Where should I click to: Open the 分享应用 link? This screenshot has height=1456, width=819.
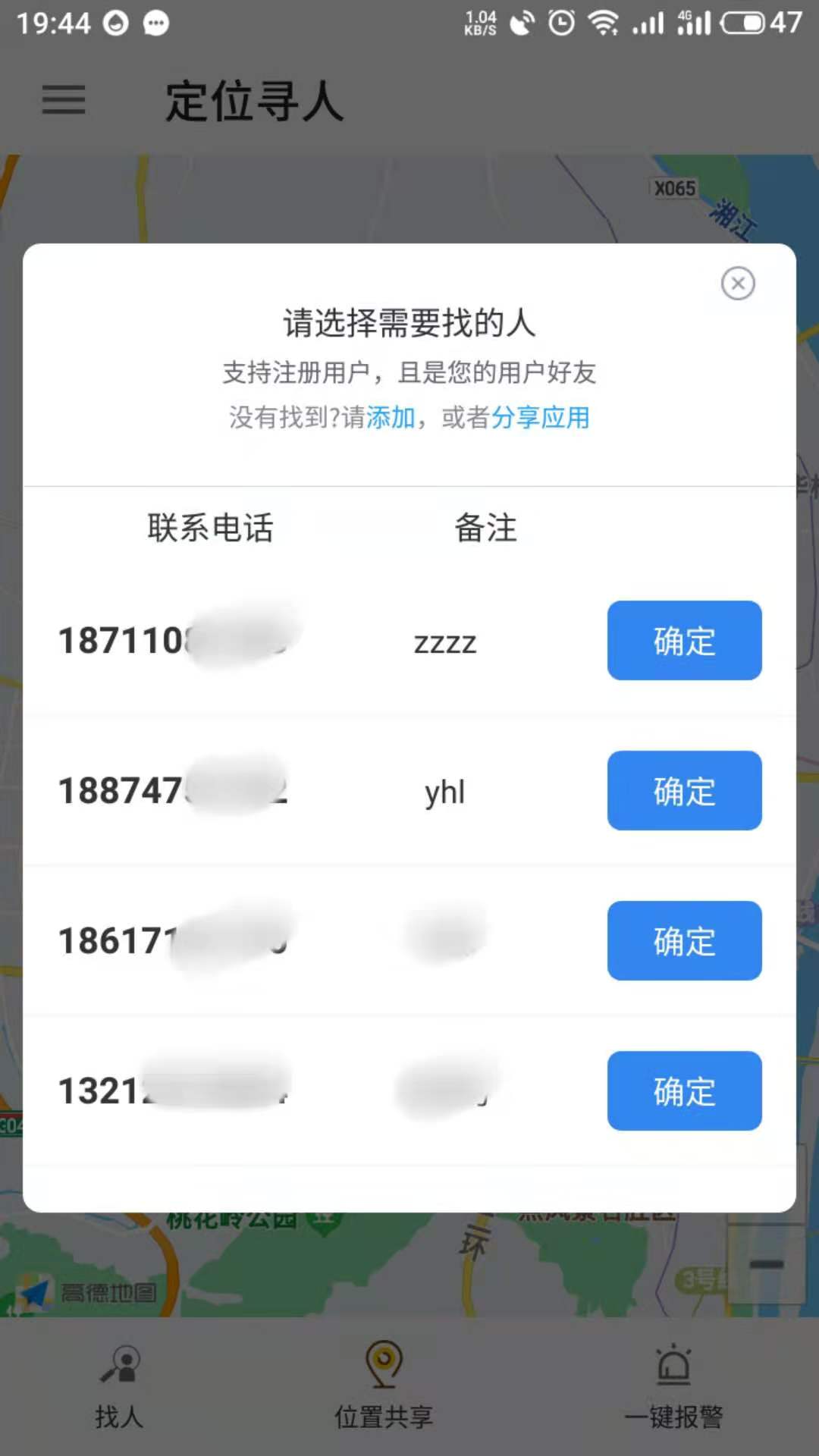pos(540,418)
